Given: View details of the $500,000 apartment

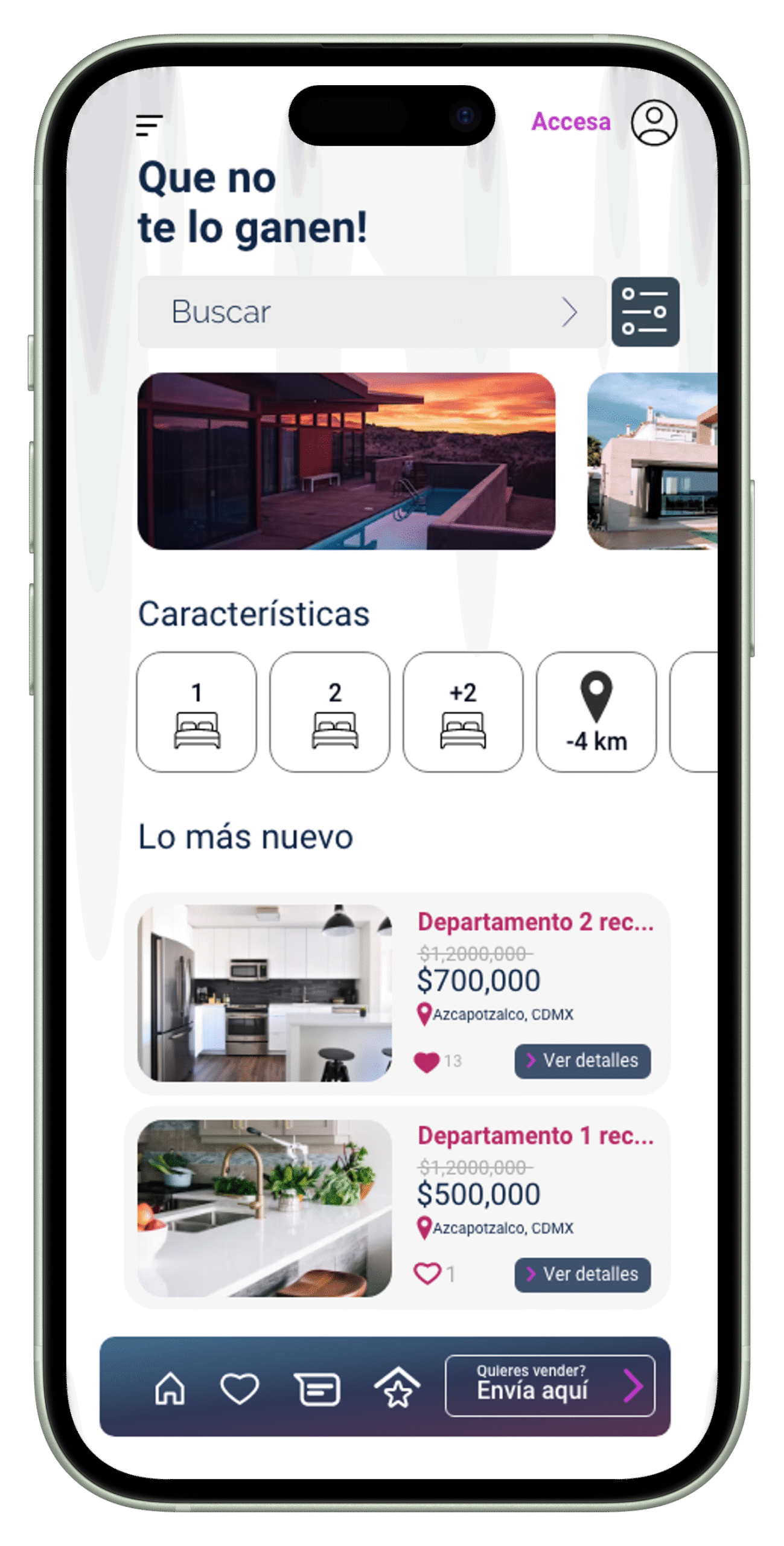Looking at the screenshot, I should point(582,1275).
